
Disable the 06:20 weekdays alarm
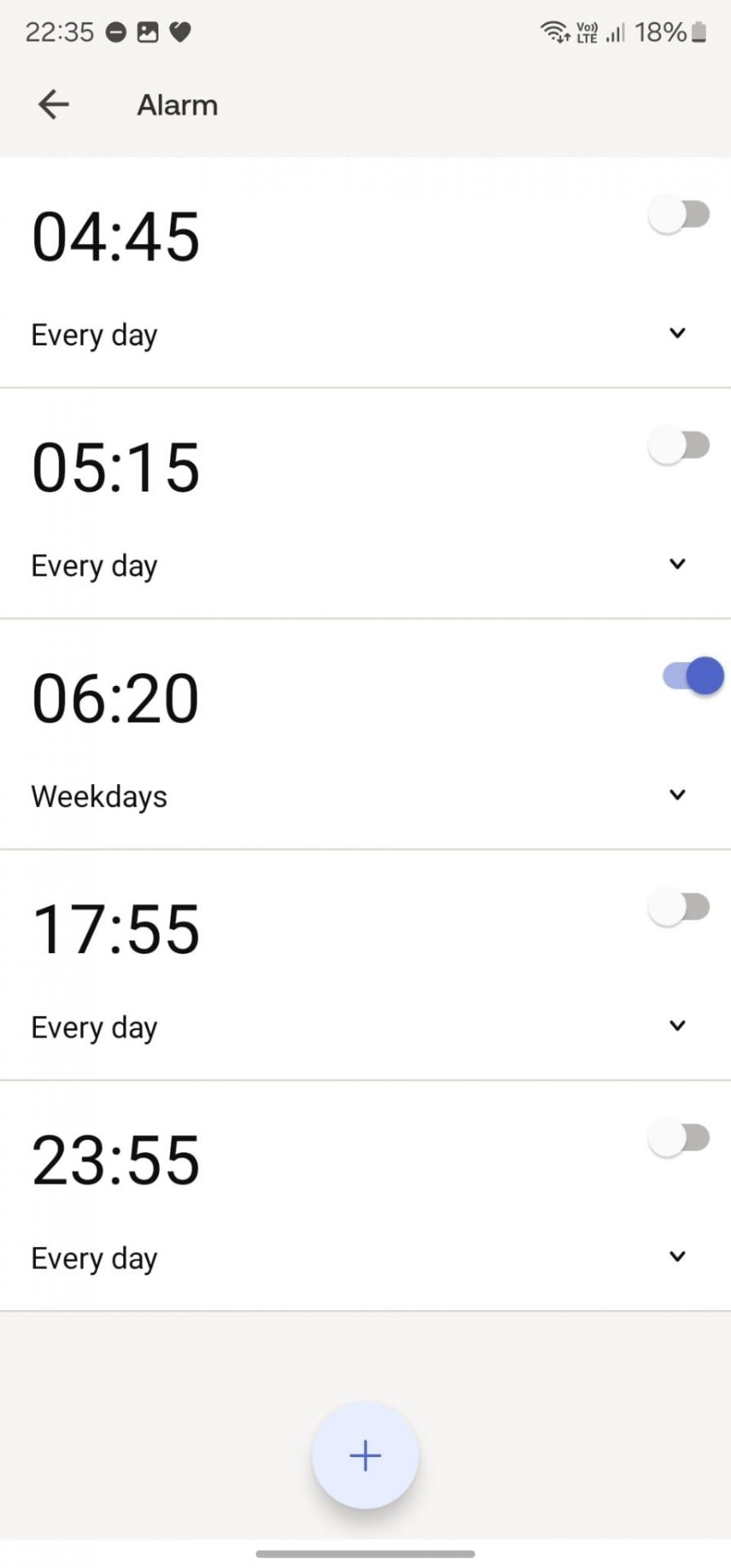coord(693,676)
